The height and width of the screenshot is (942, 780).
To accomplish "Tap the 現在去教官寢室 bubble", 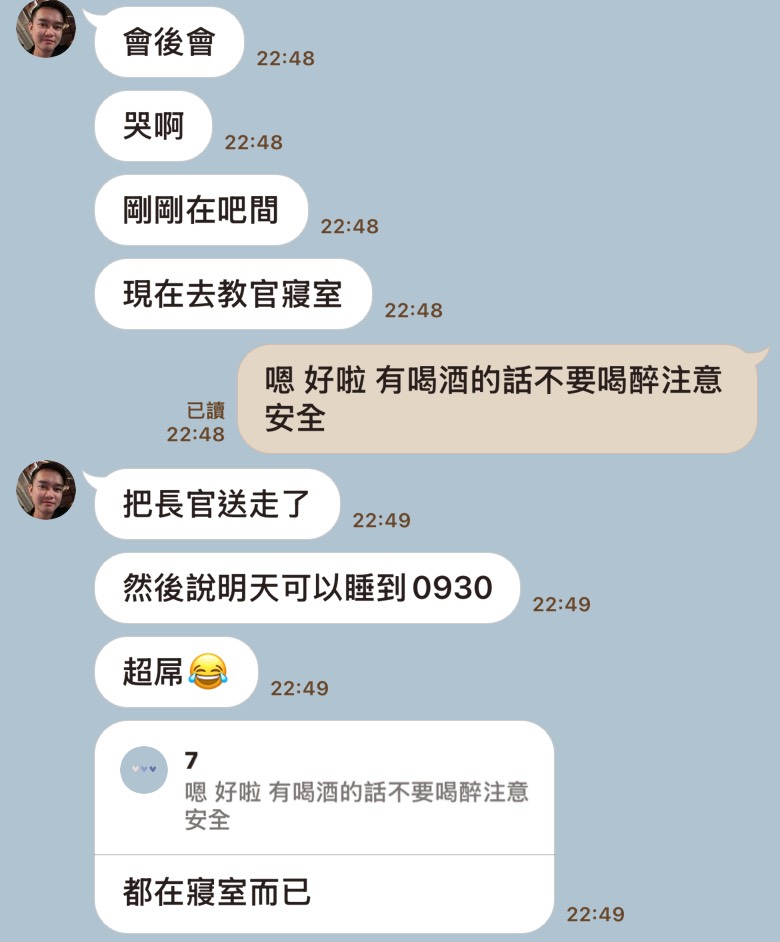I will click(232, 294).
